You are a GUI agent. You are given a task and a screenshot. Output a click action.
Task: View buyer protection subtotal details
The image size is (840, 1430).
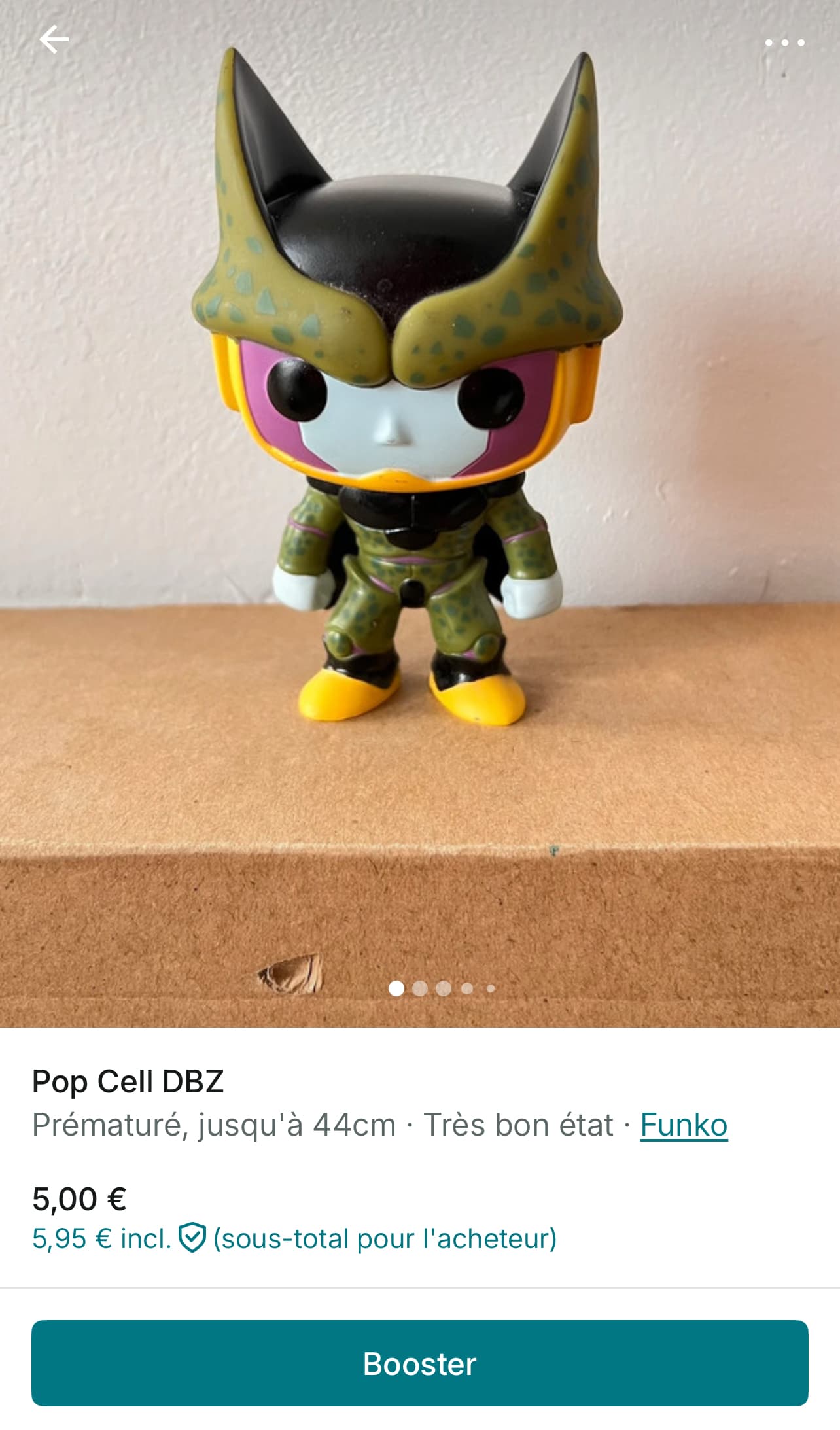click(294, 1239)
